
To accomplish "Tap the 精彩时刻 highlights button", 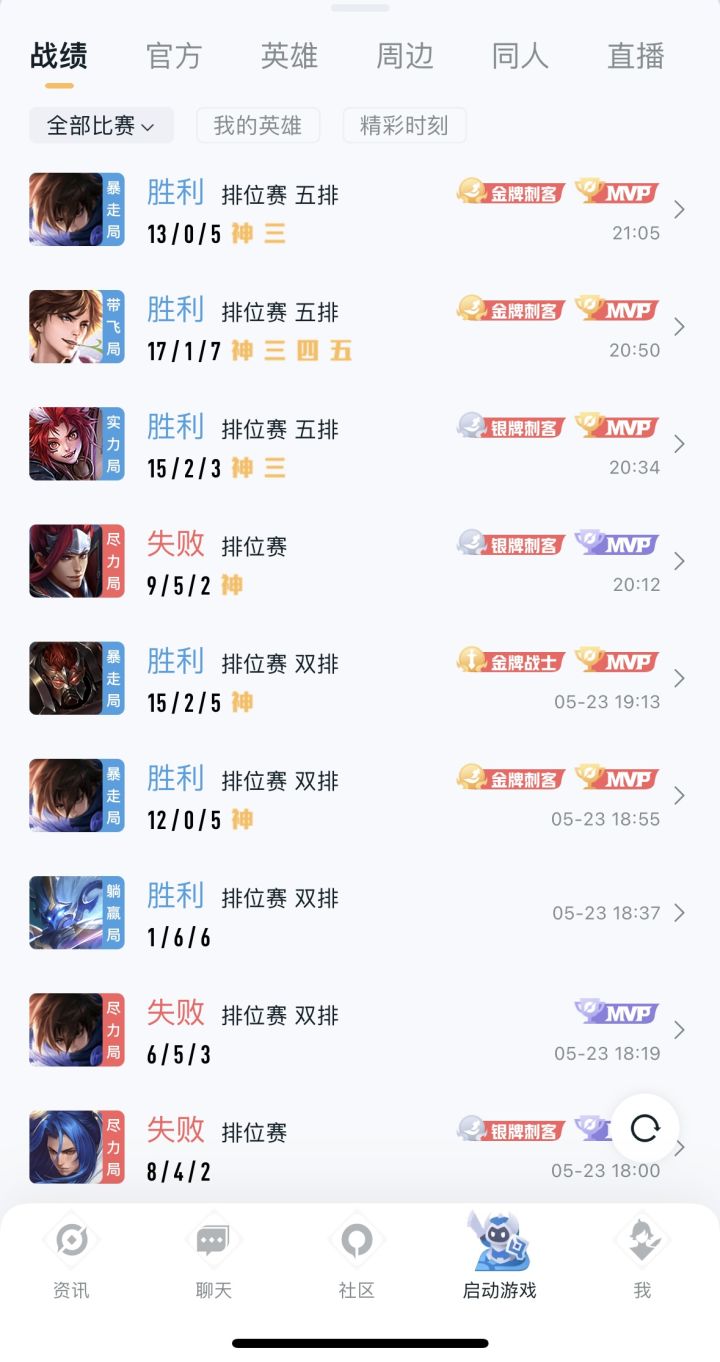I will [x=404, y=125].
